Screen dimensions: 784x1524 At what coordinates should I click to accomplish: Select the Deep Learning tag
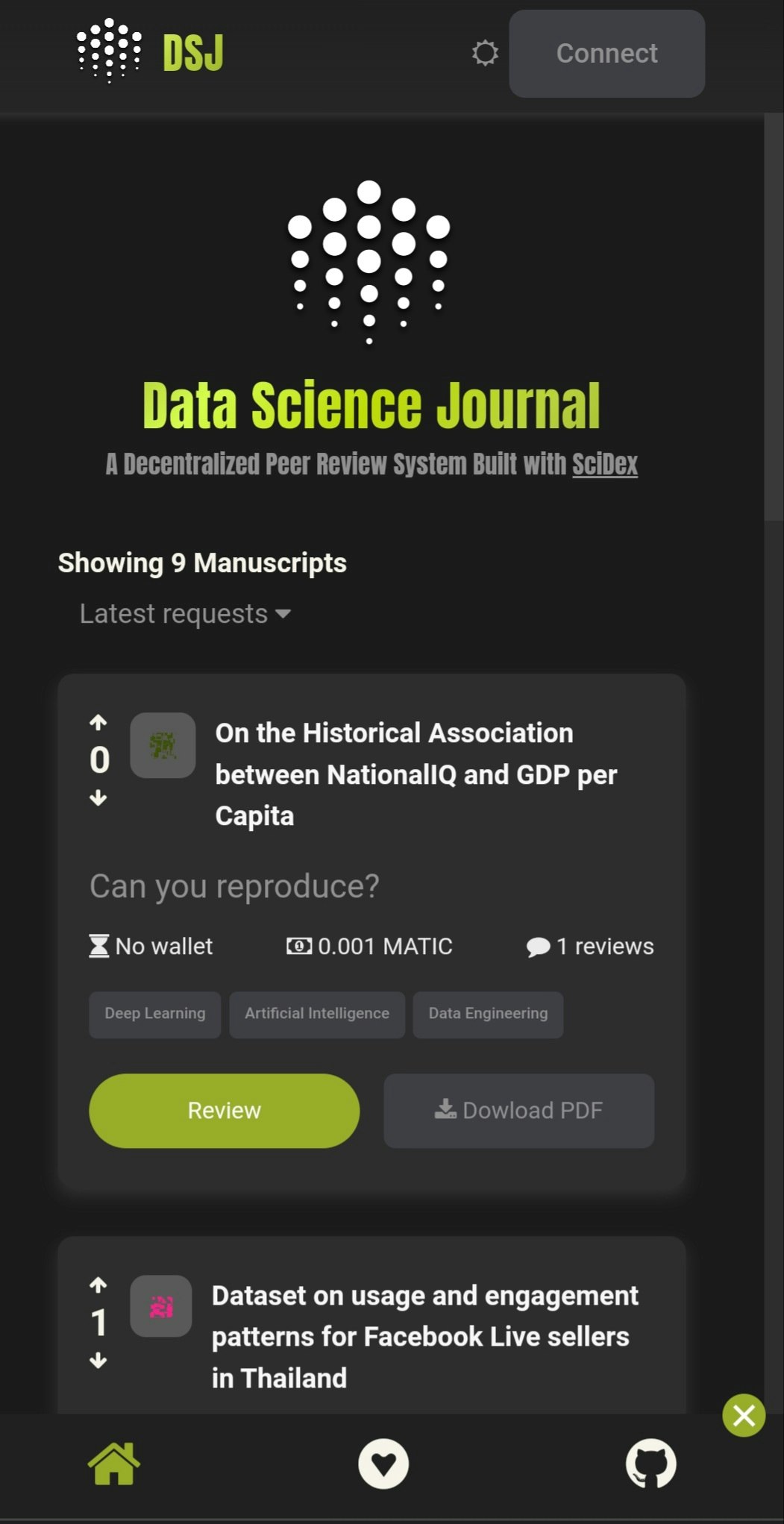coord(154,1014)
